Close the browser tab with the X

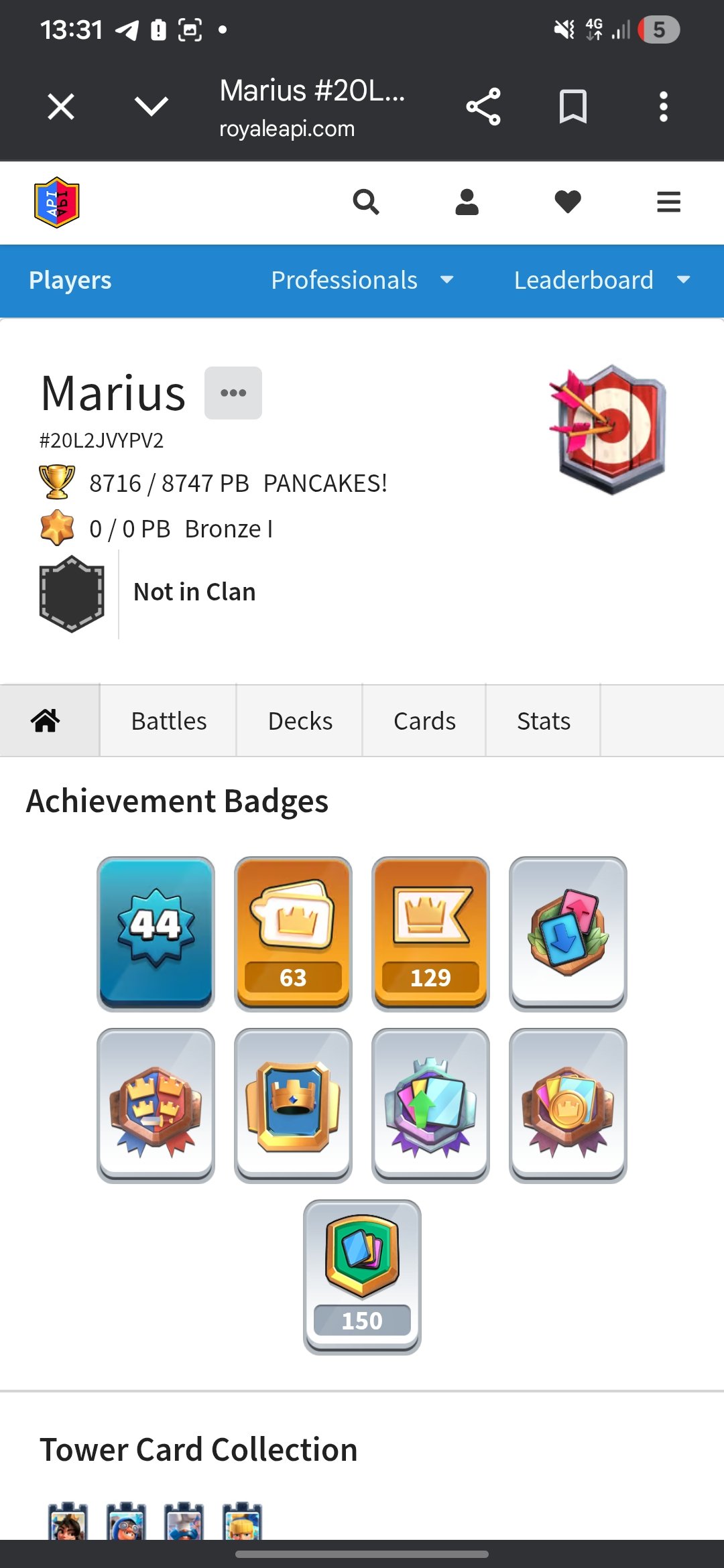coord(61,107)
